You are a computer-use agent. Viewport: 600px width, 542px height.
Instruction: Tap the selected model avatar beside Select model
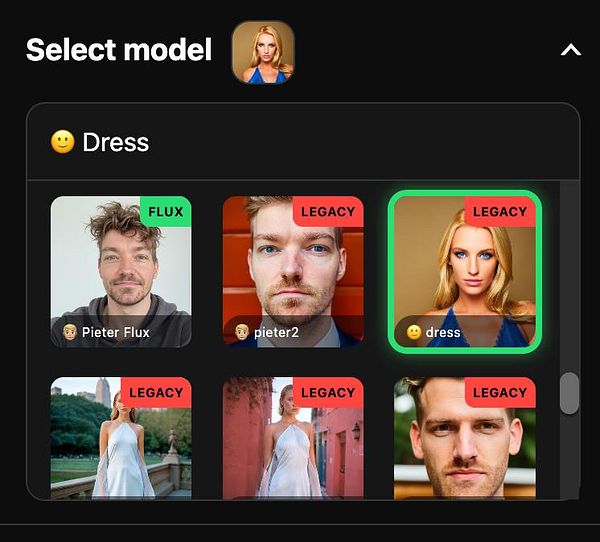pos(263,51)
